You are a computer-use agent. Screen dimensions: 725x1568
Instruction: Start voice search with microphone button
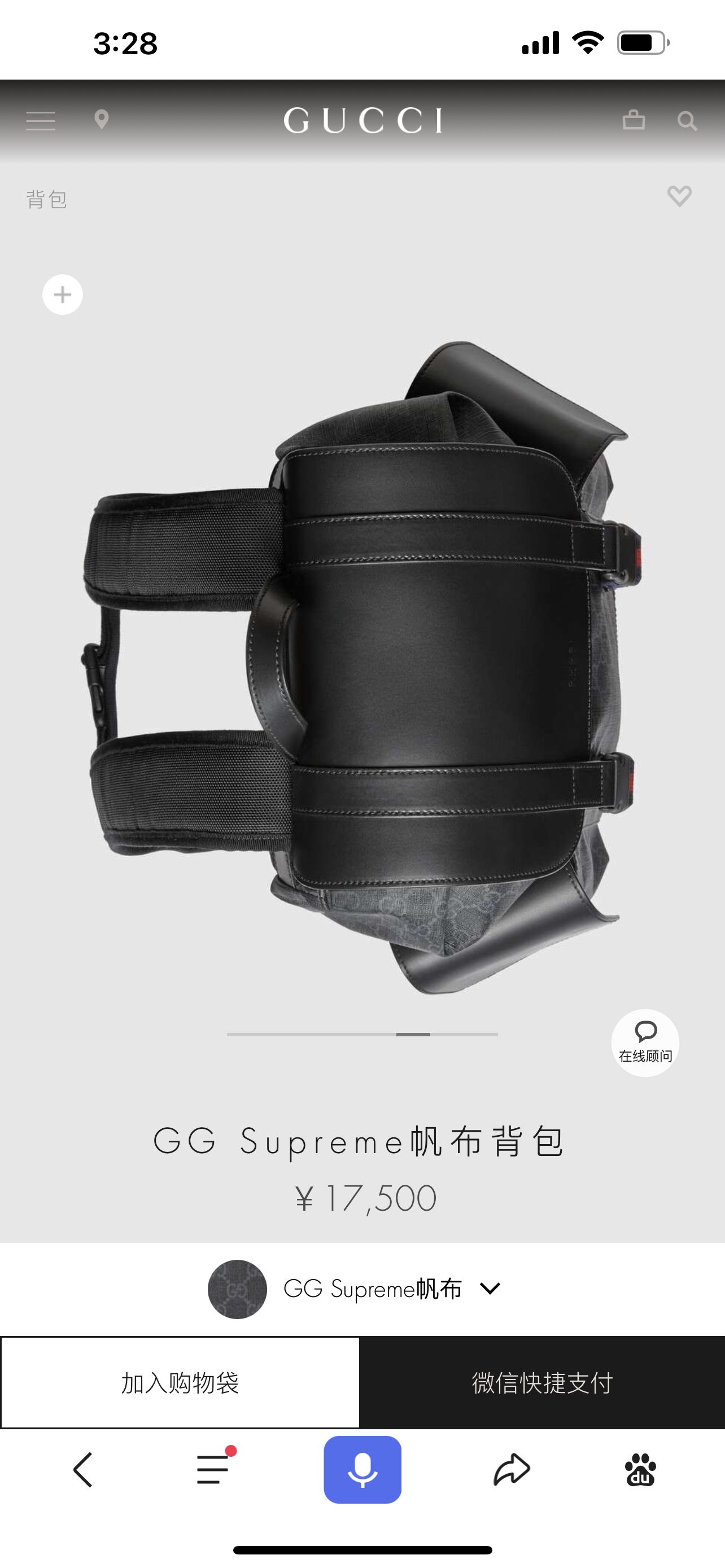point(362,1469)
